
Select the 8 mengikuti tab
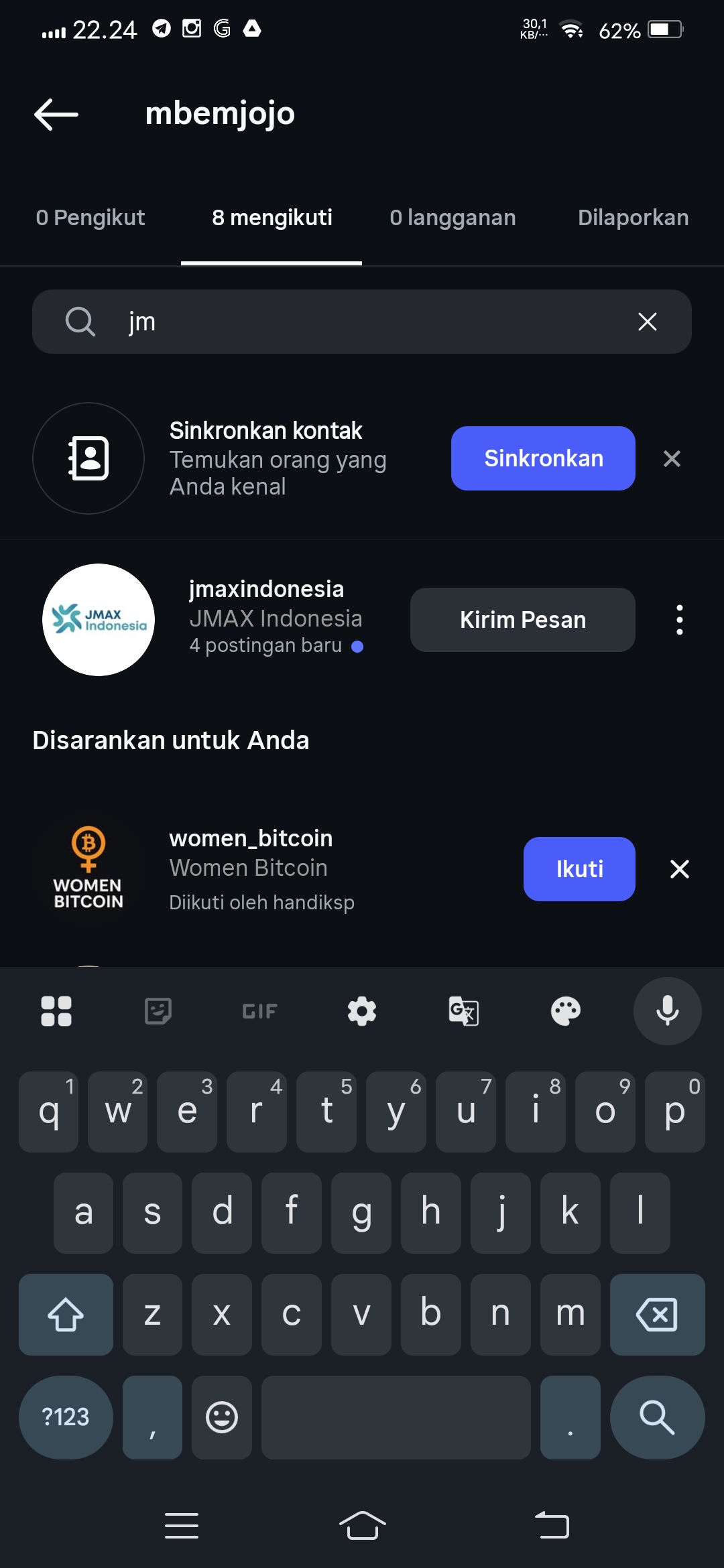[x=271, y=218]
